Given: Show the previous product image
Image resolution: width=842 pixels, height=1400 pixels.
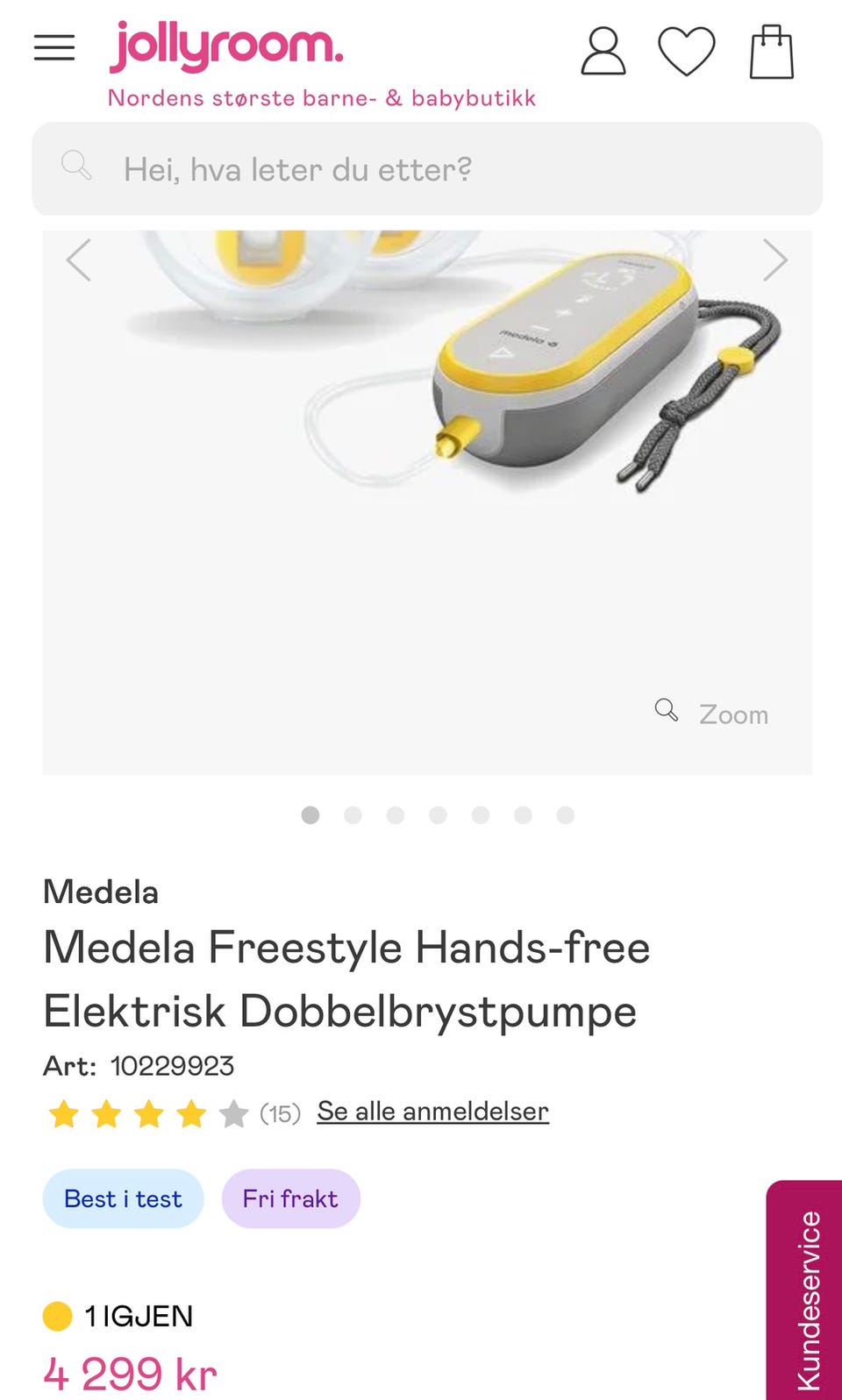Looking at the screenshot, I should (x=79, y=260).
